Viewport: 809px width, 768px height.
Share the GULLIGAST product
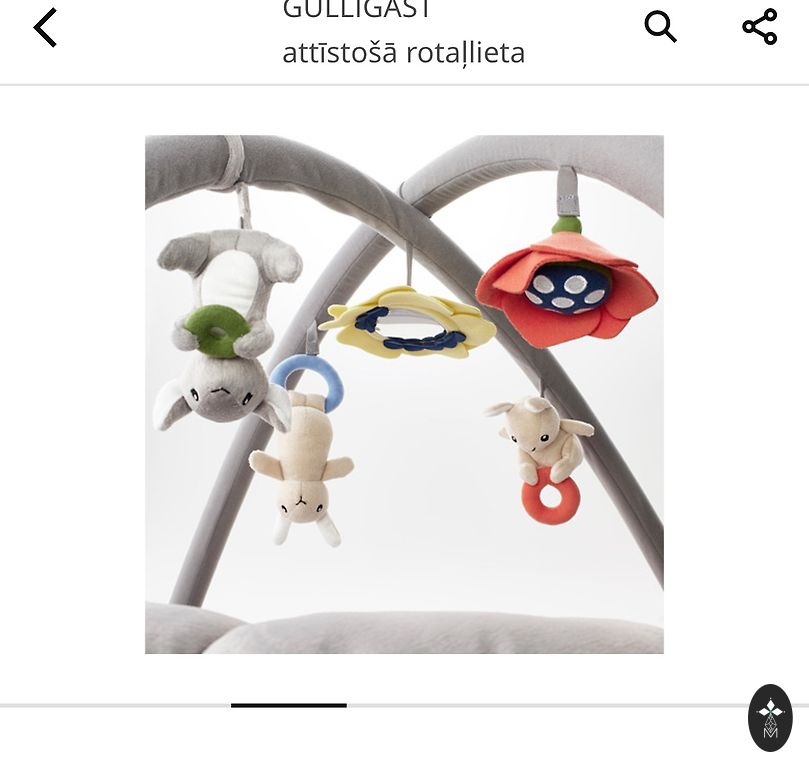[x=759, y=27]
